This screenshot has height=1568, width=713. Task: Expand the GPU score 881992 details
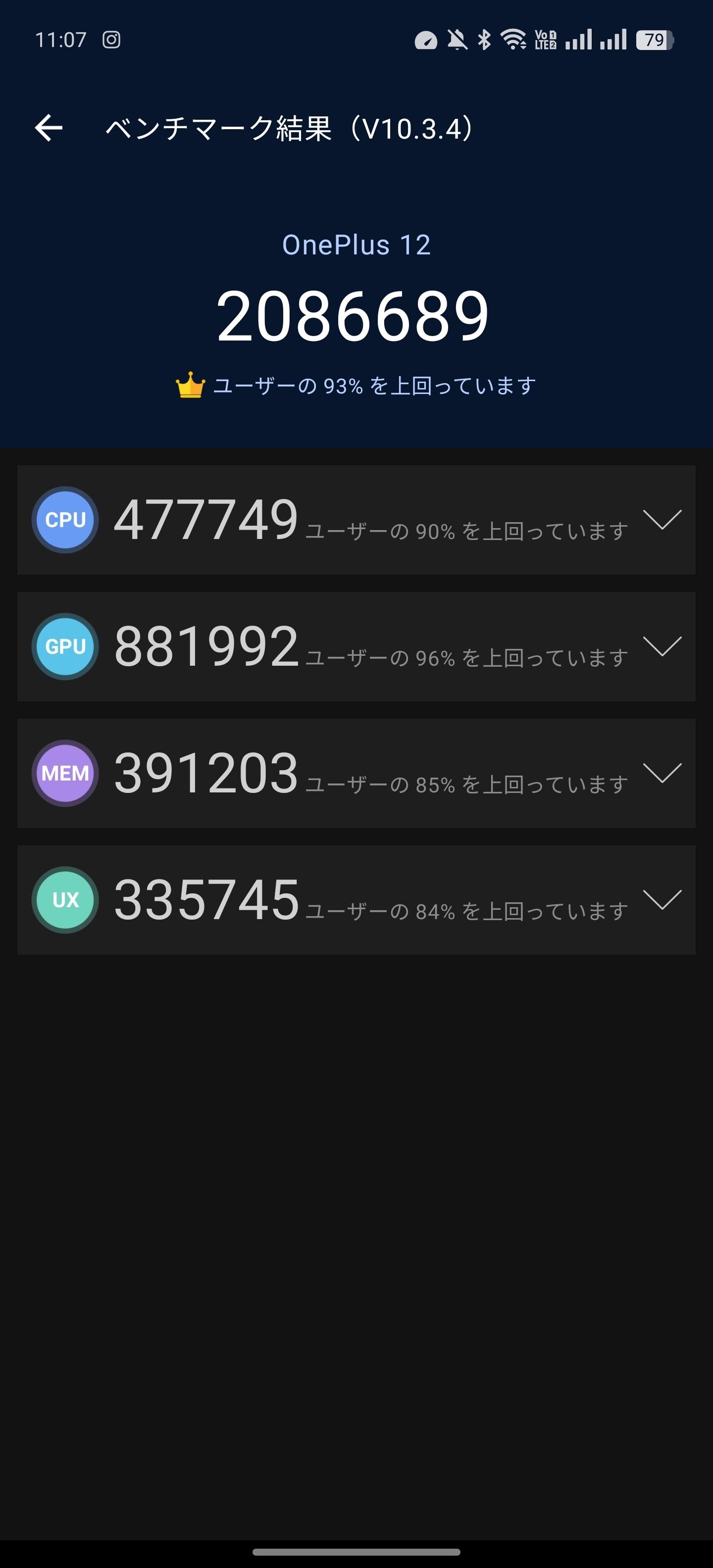coord(662,646)
